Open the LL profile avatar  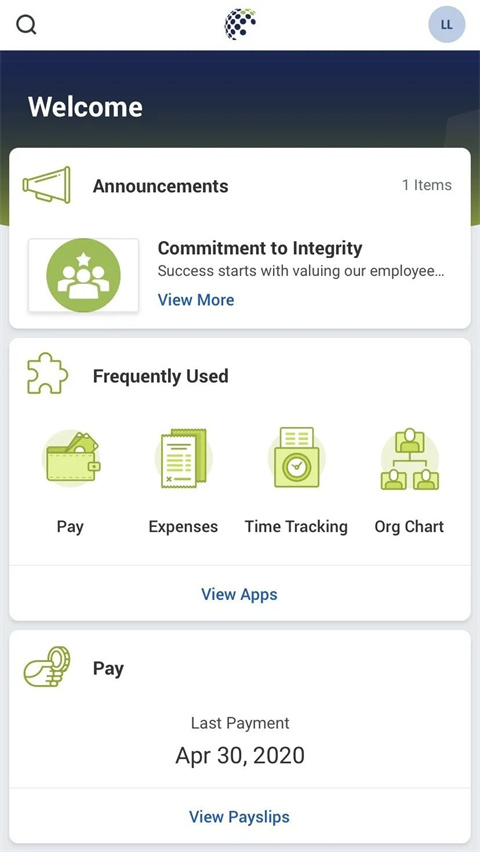point(447,25)
